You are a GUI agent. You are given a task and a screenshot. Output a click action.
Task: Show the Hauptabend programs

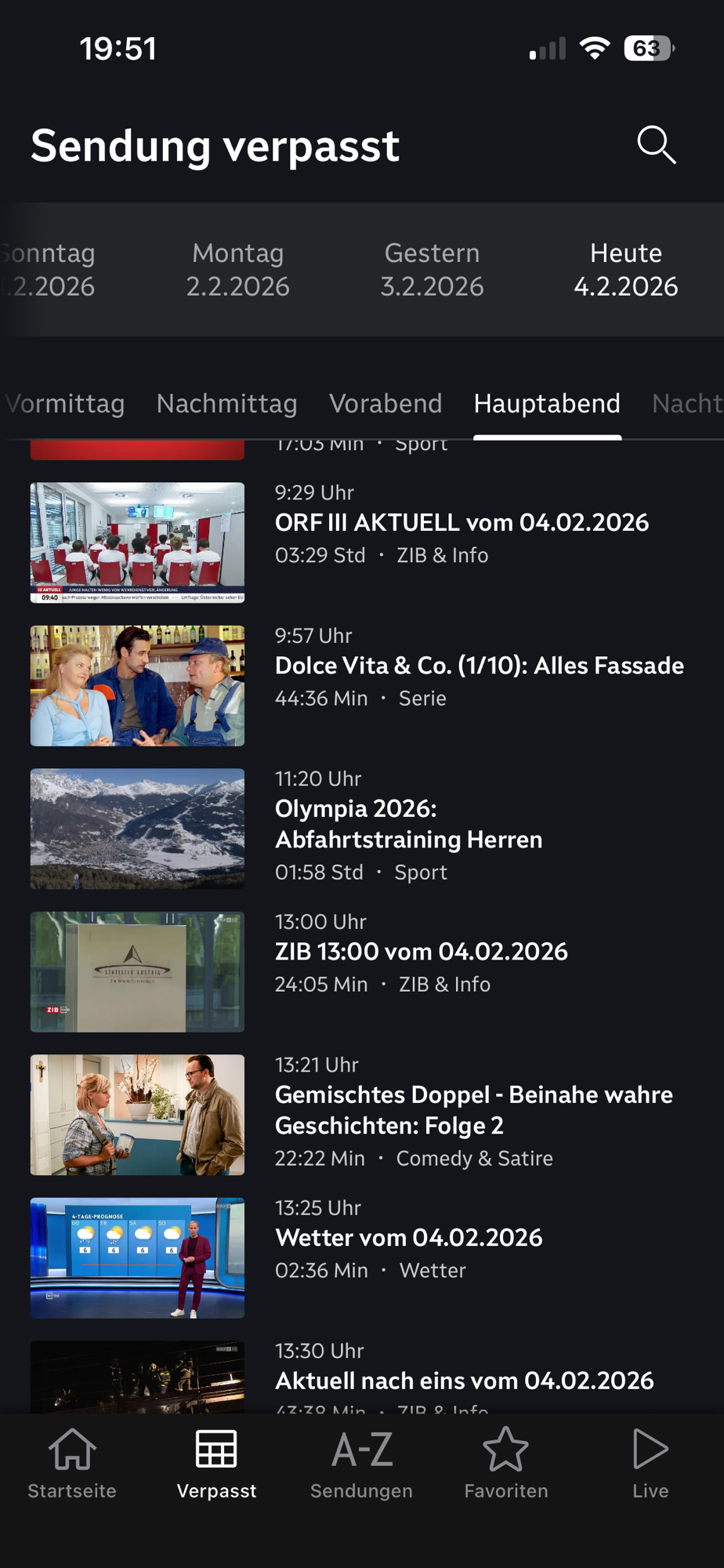(x=547, y=404)
